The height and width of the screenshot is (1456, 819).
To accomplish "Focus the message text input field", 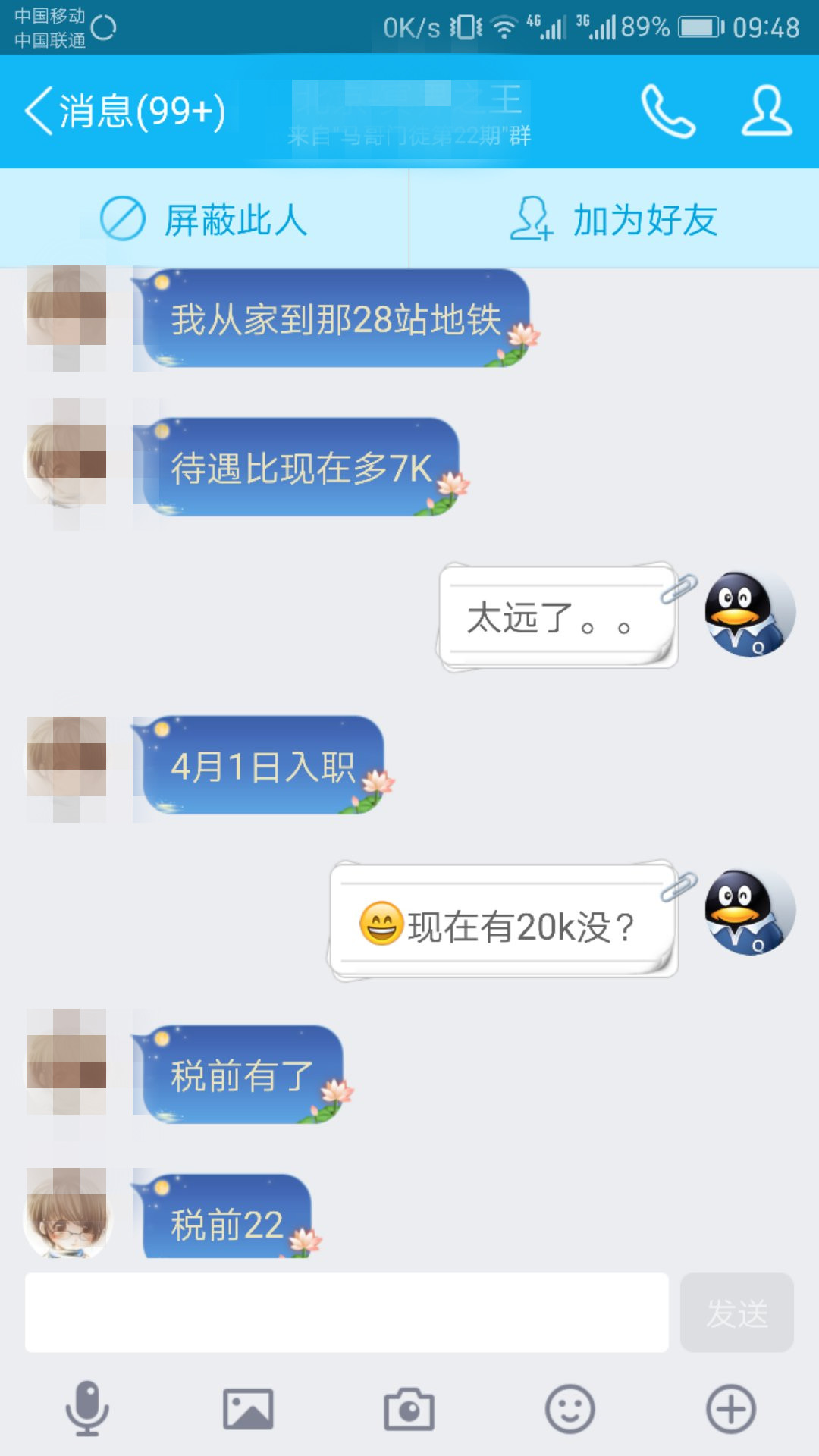I will click(x=347, y=1313).
